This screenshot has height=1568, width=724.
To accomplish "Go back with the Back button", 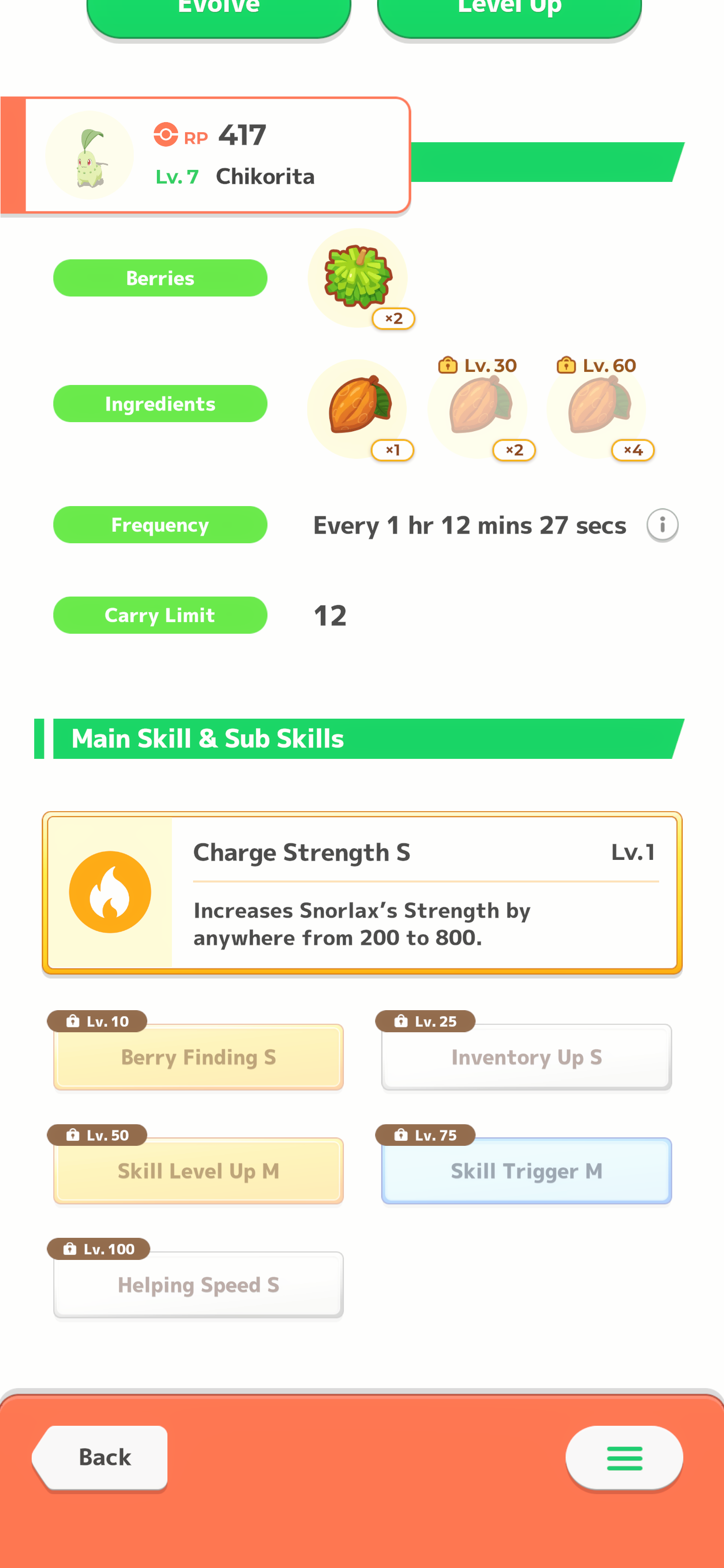I will pyautogui.click(x=101, y=1457).
